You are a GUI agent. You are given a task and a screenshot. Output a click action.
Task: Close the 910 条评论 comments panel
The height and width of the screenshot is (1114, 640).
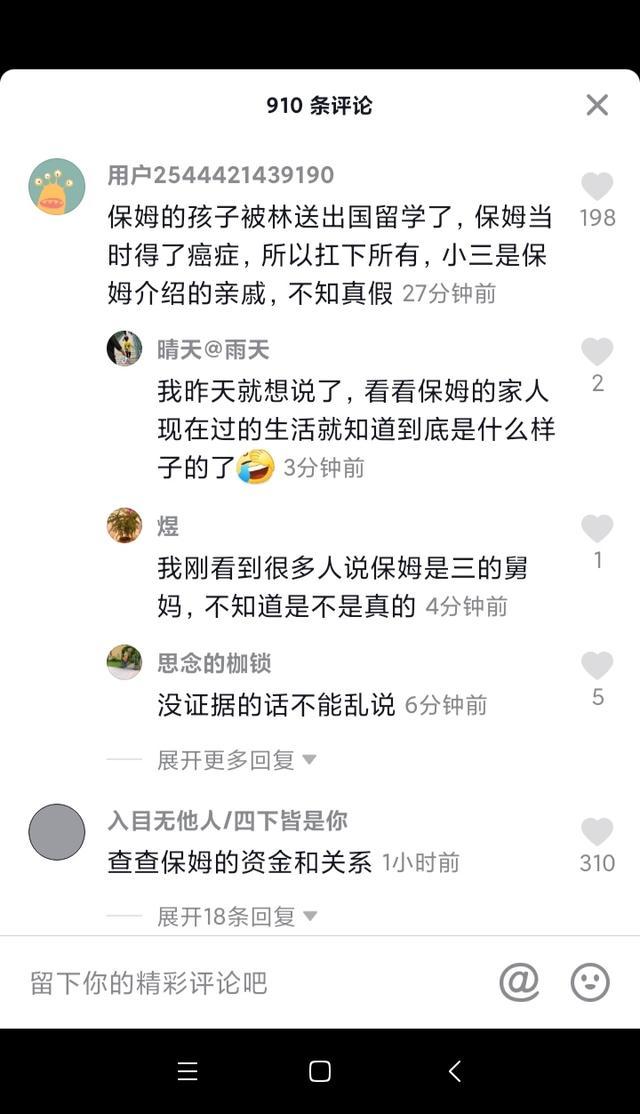(597, 105)
